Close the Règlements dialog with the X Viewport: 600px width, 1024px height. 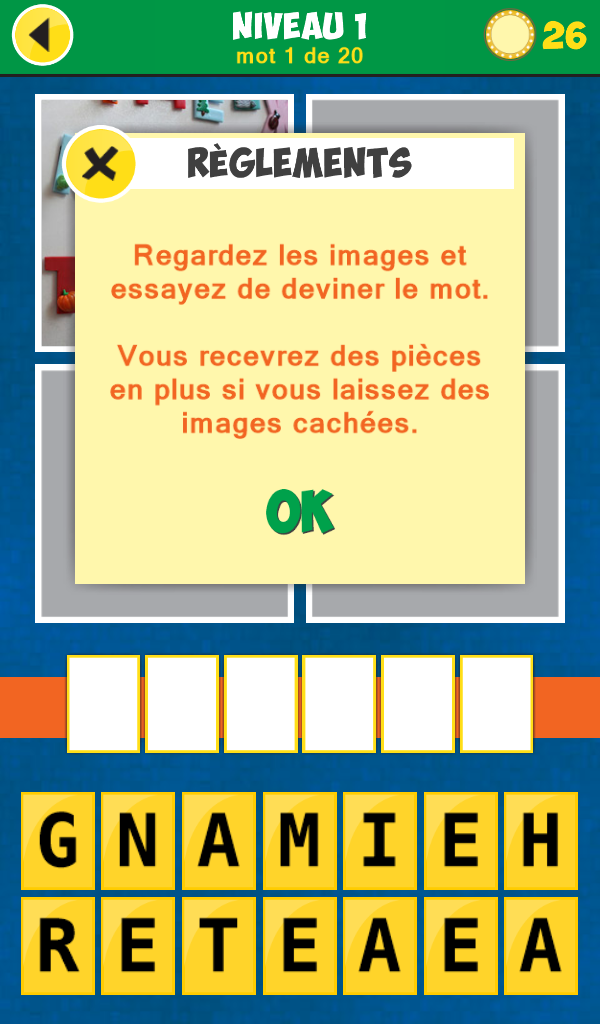(100, 164)
